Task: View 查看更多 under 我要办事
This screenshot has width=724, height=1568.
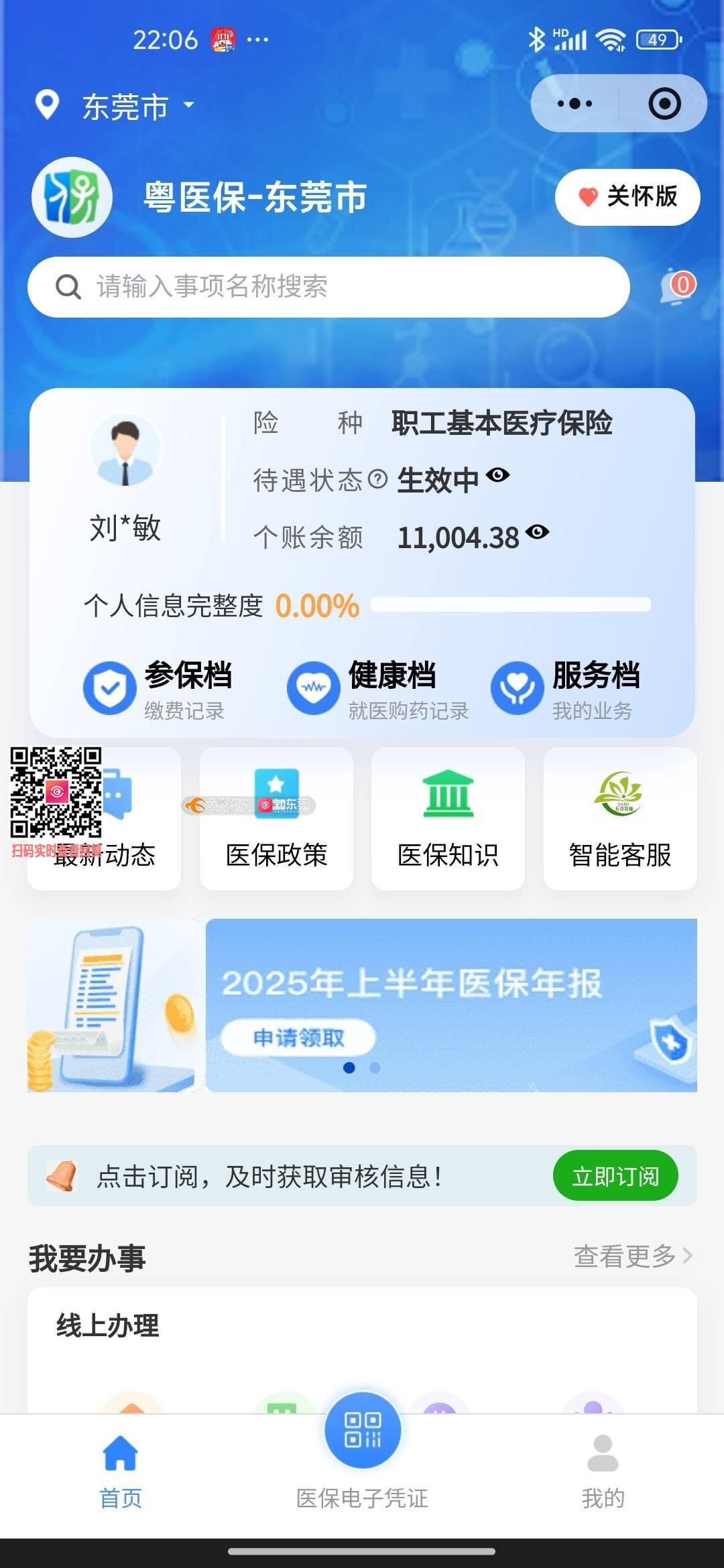Action: 632,1256
